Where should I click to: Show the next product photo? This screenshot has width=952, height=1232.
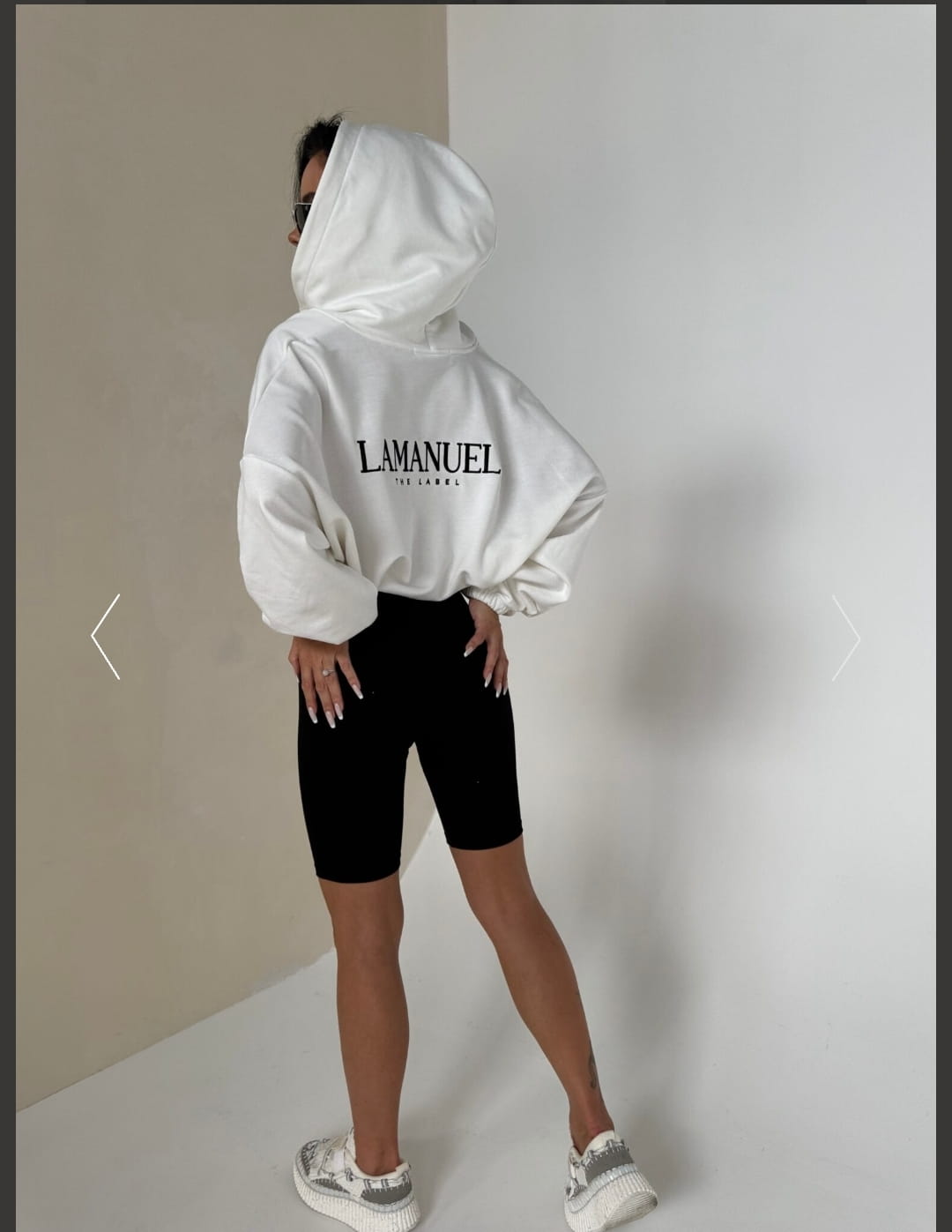pos(844,637)
